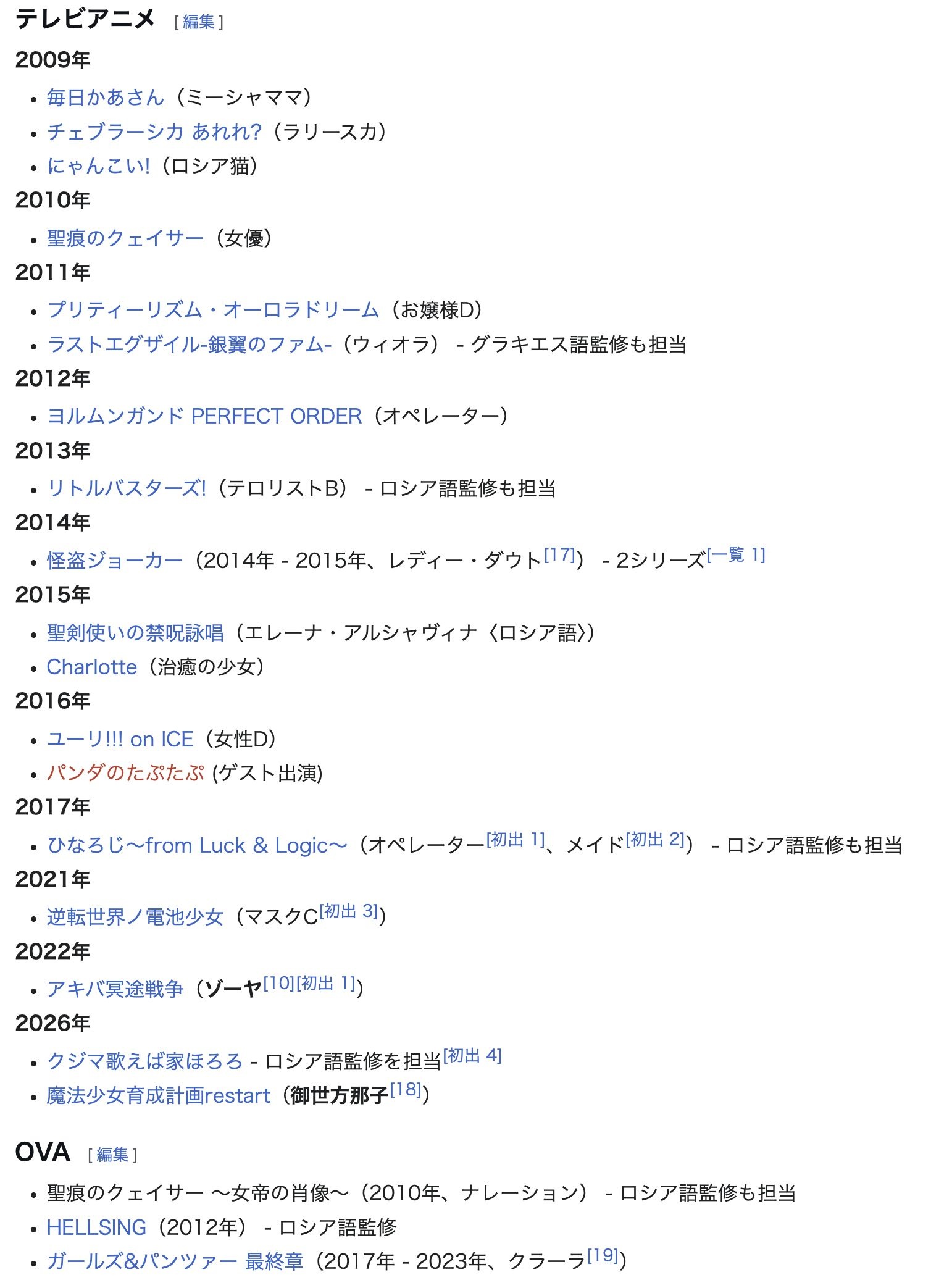Tap the 編集 link next to OVA
Screen dimensions: 952x1288
112,1155
